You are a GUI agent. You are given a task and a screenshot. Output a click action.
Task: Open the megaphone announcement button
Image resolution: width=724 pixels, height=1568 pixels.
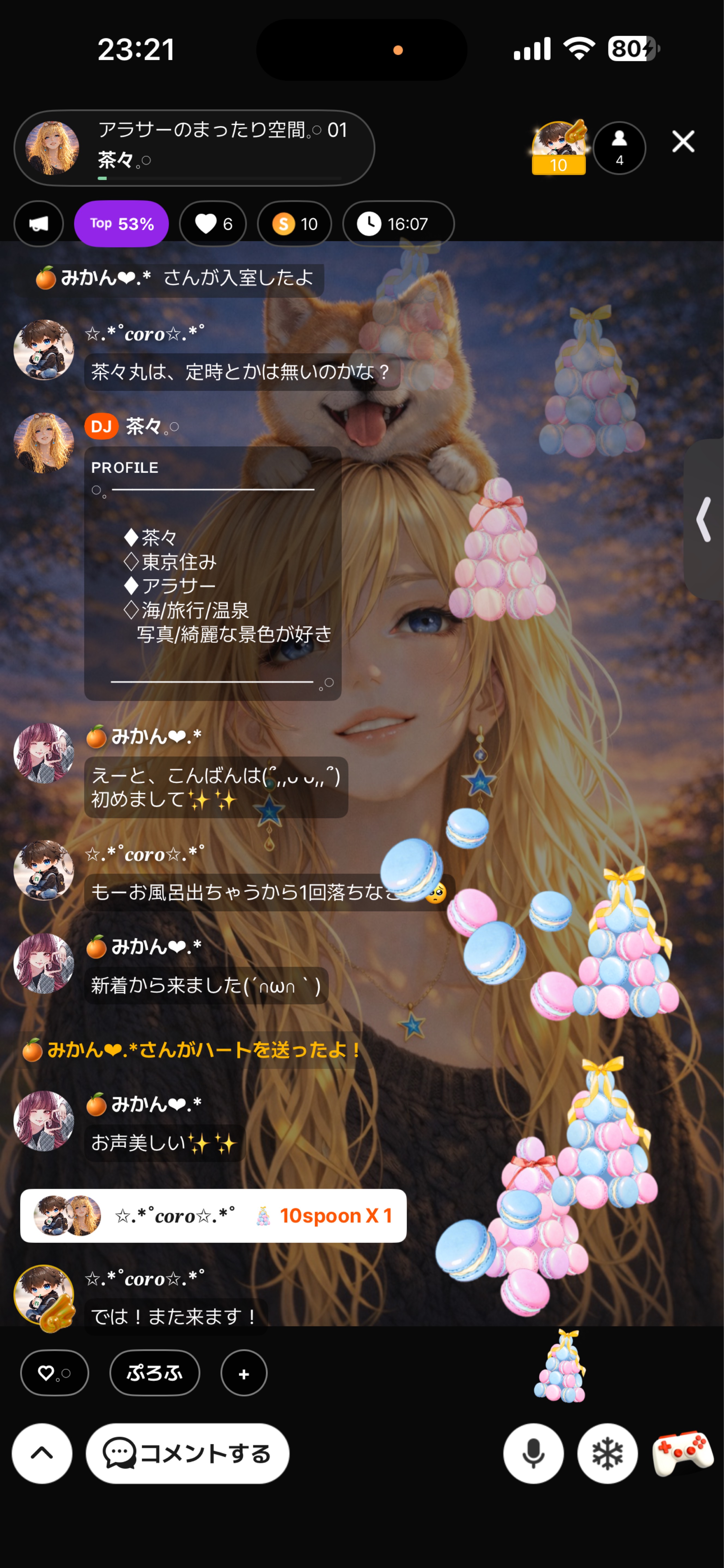point(39,224)
